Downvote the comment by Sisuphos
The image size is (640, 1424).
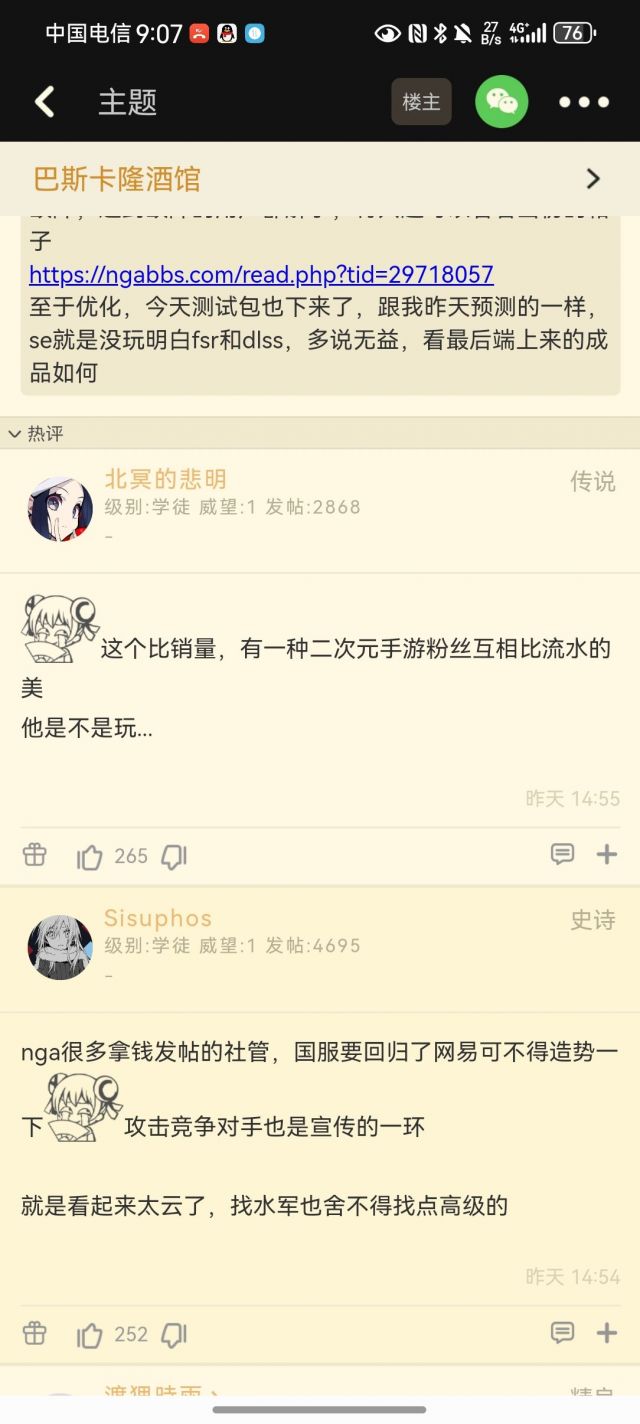(175, 1335)
